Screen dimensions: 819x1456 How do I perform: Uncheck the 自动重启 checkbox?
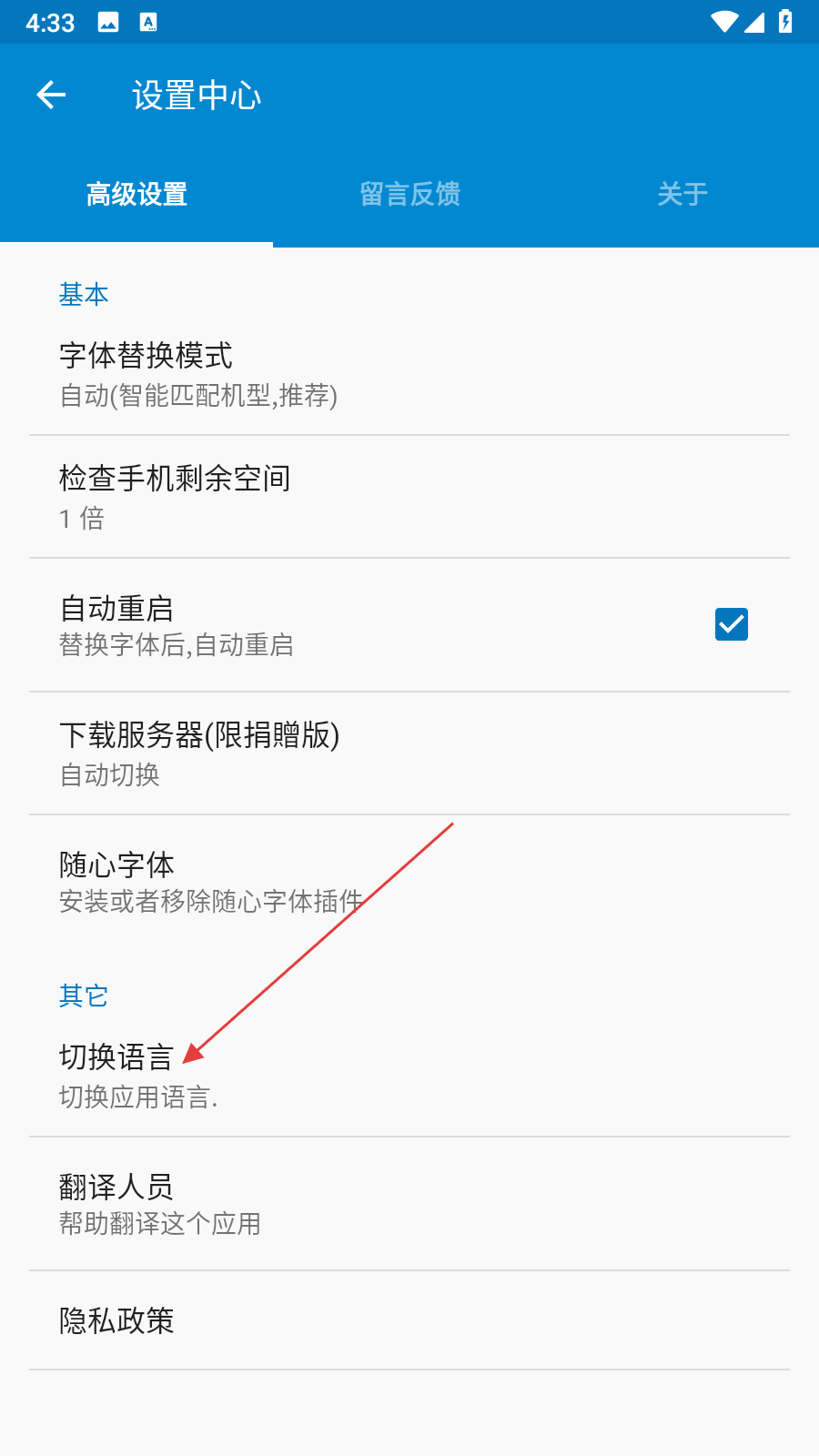(731, 624)
